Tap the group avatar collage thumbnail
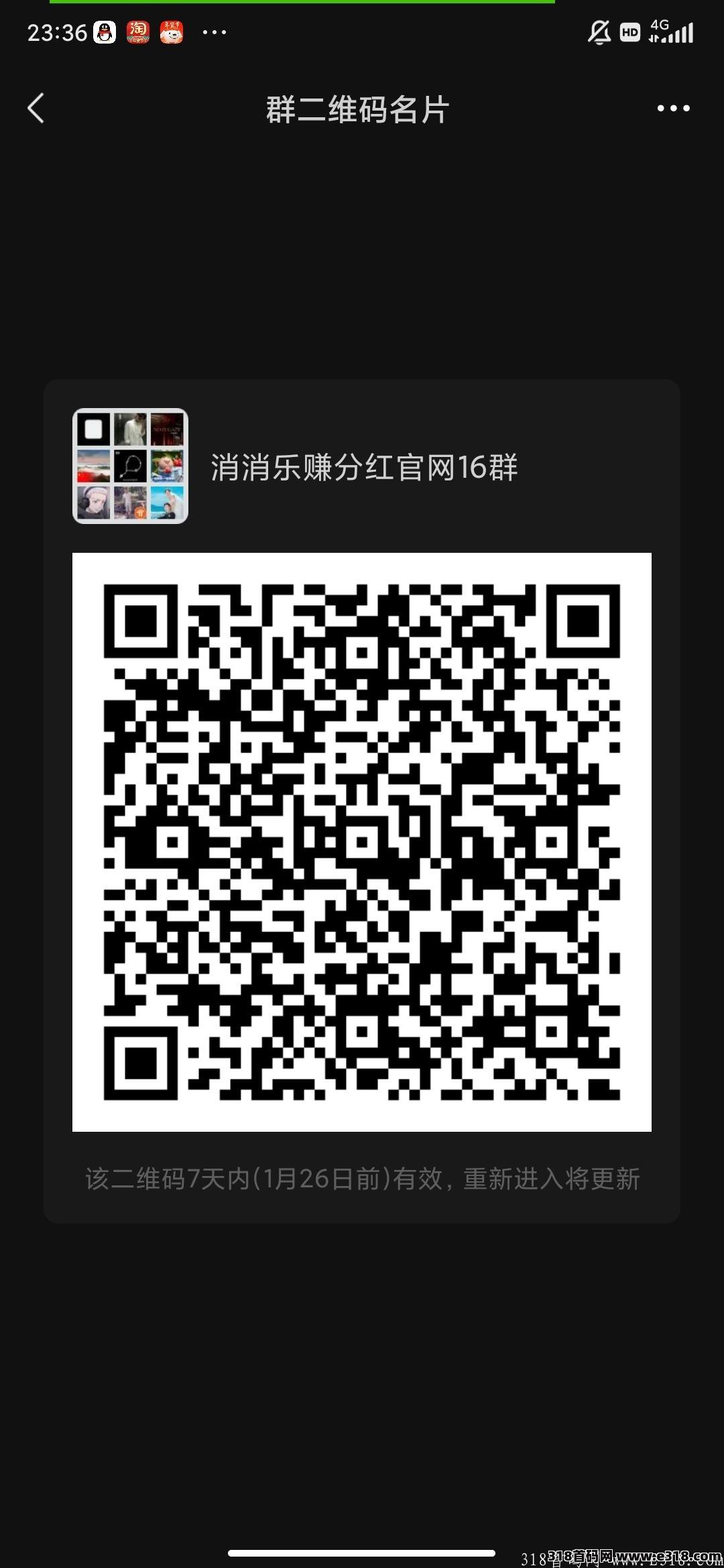Image resolution: width=724 pixels, height=1568 pixels. point(130,464)
